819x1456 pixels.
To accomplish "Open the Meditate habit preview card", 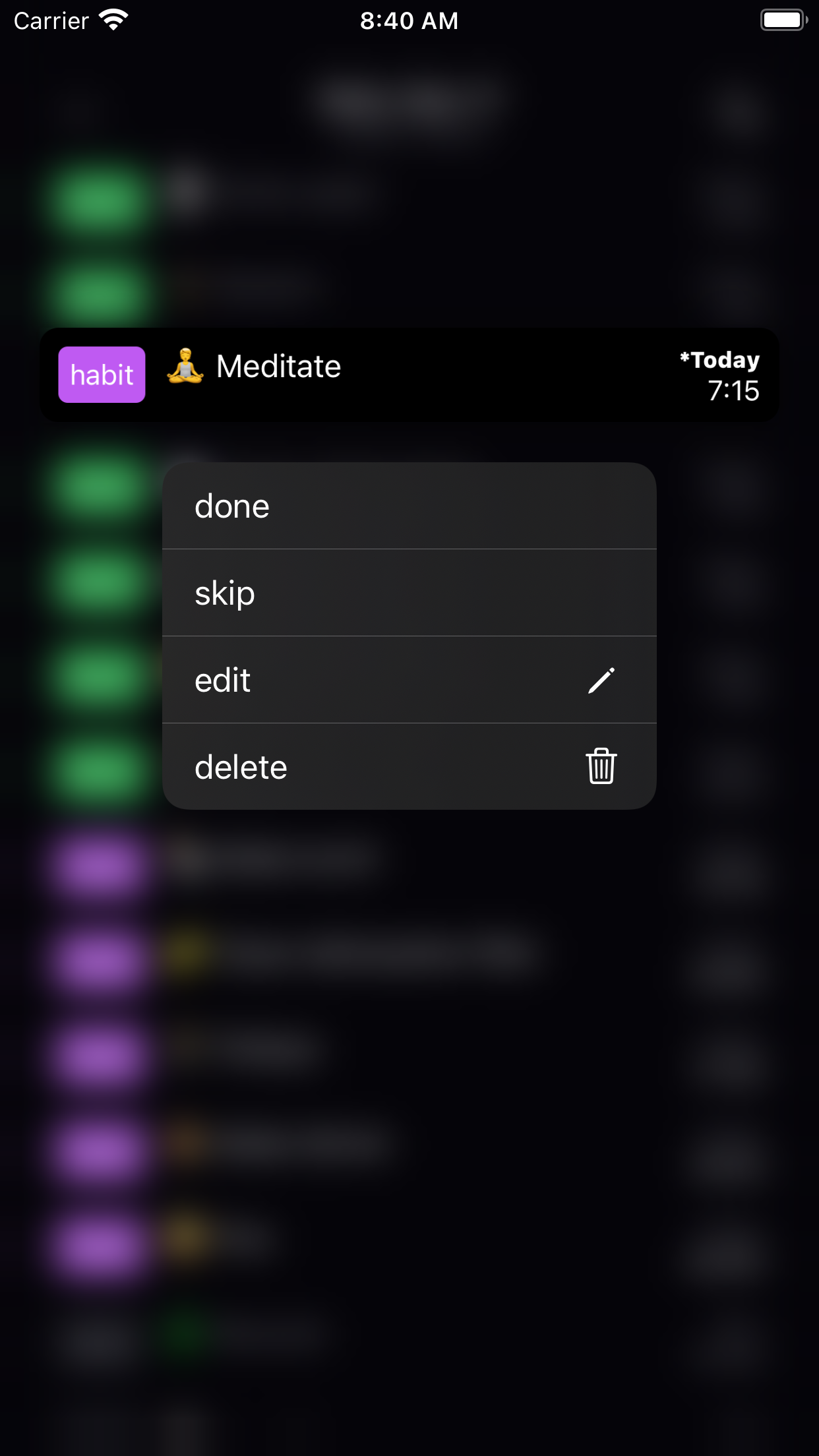I will pyautogui.click(x=409, y=375).
